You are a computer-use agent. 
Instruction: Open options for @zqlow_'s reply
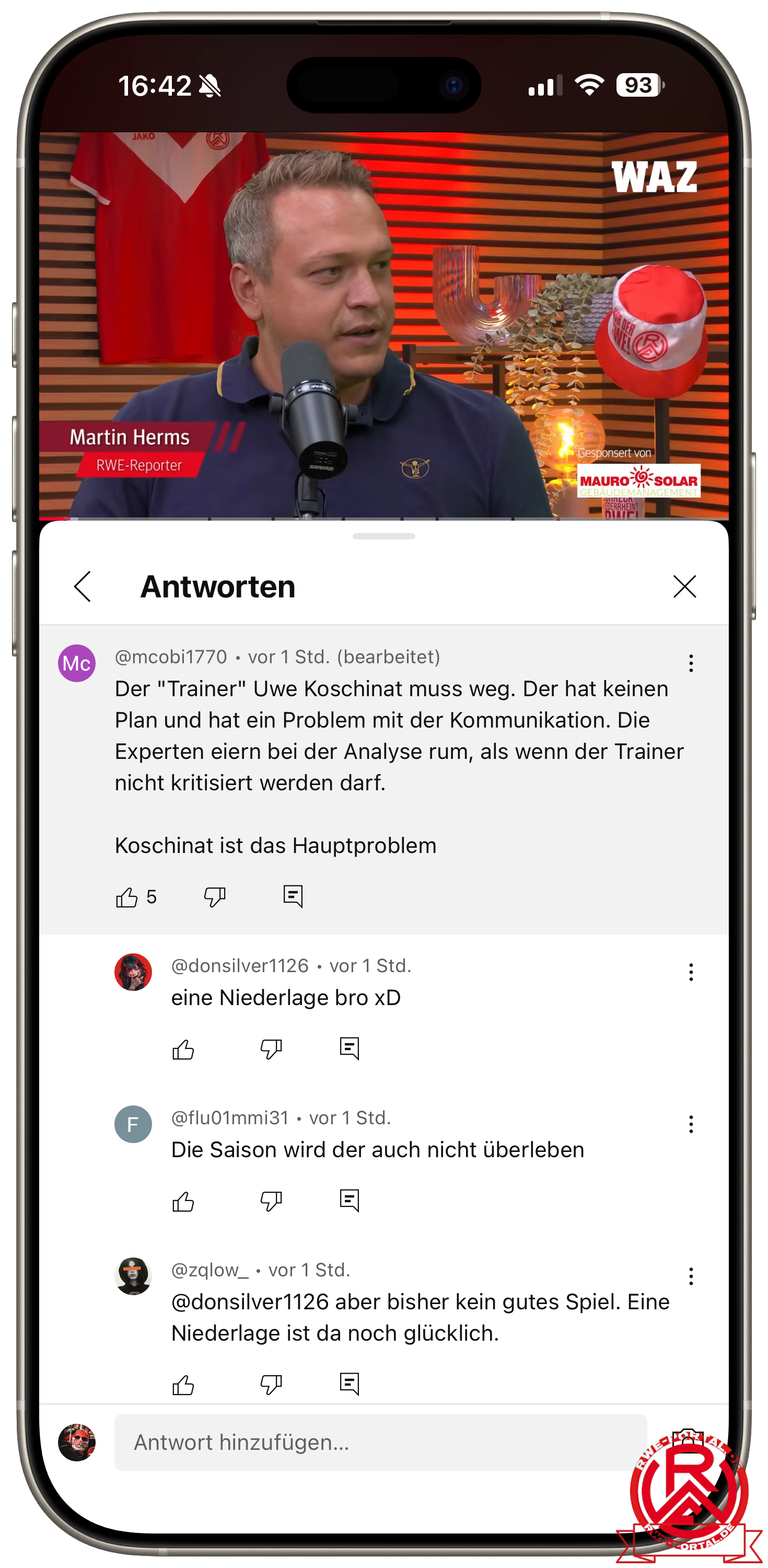click(x=691, y=1276)
